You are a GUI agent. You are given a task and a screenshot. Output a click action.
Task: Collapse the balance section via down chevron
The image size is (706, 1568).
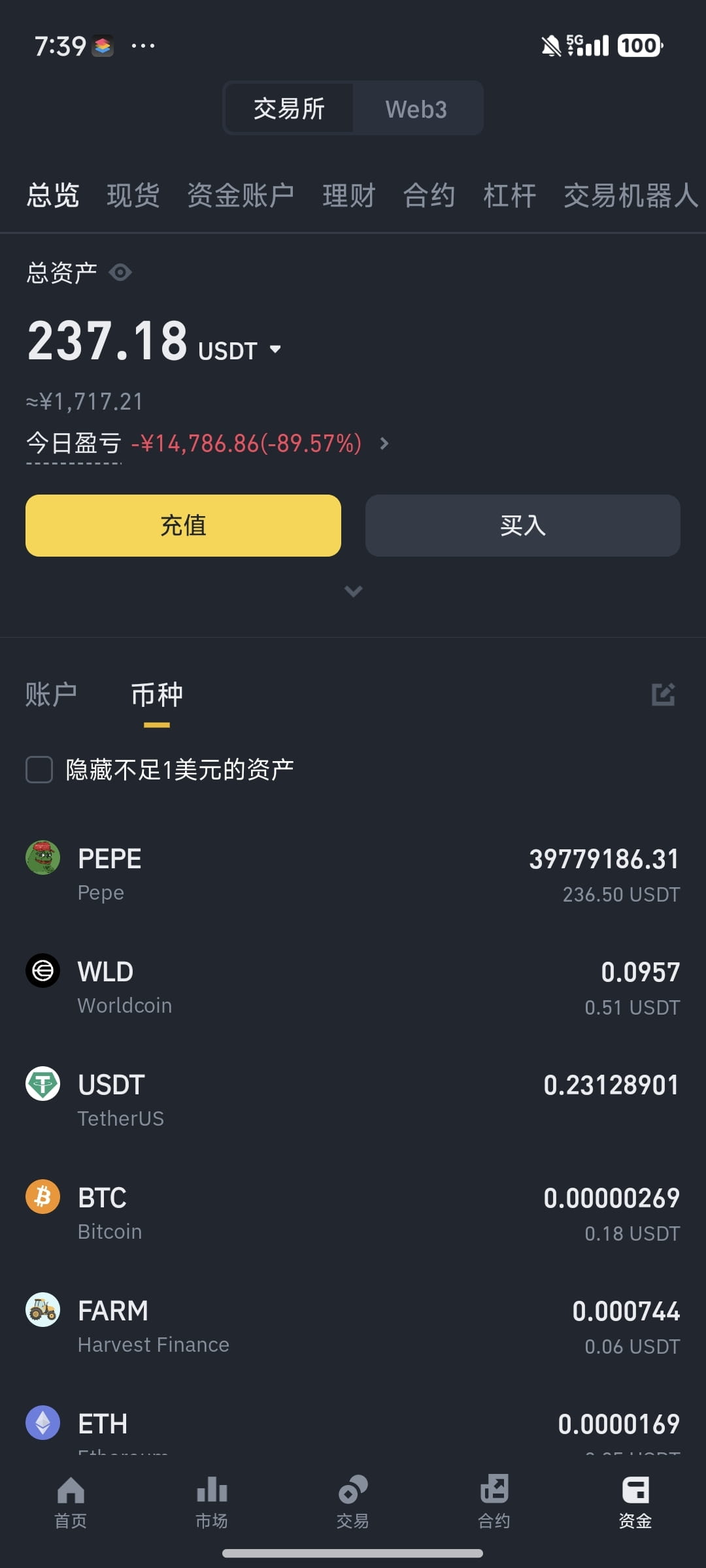(353, 591)
